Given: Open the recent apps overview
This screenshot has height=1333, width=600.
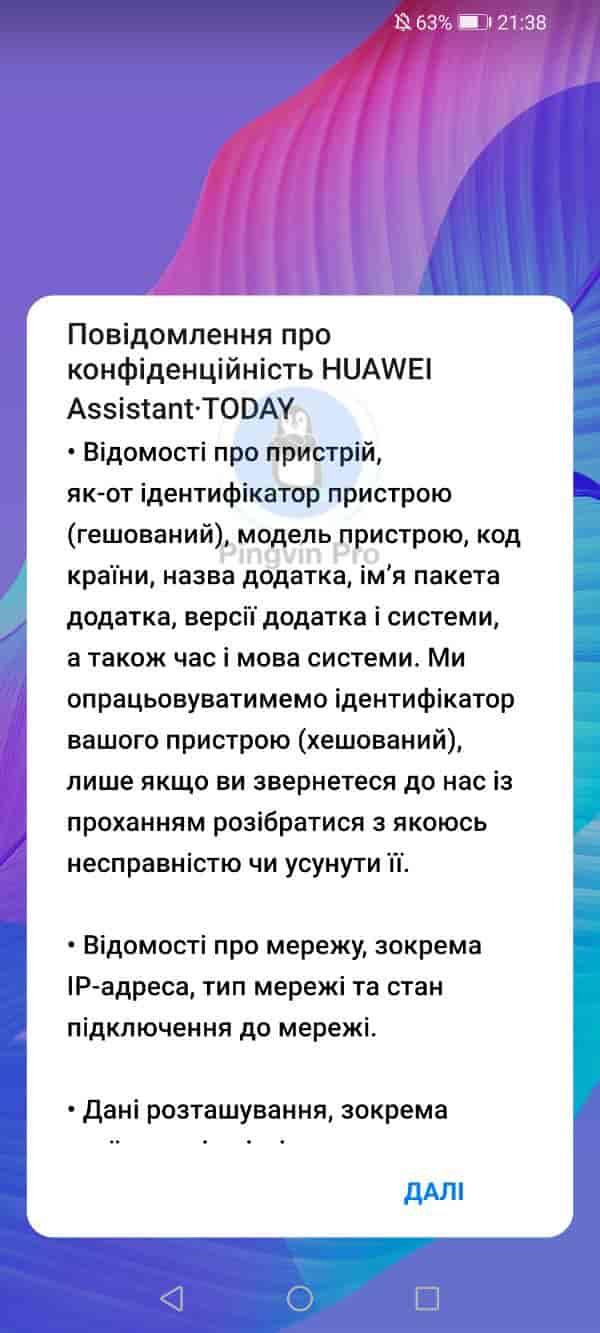Looking at the screenshot, I should [427, 1298].
